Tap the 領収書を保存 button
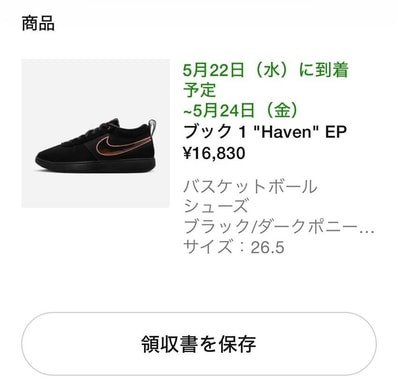The height and width of the screenshot is (388, 398). click(x=199, y=344)
